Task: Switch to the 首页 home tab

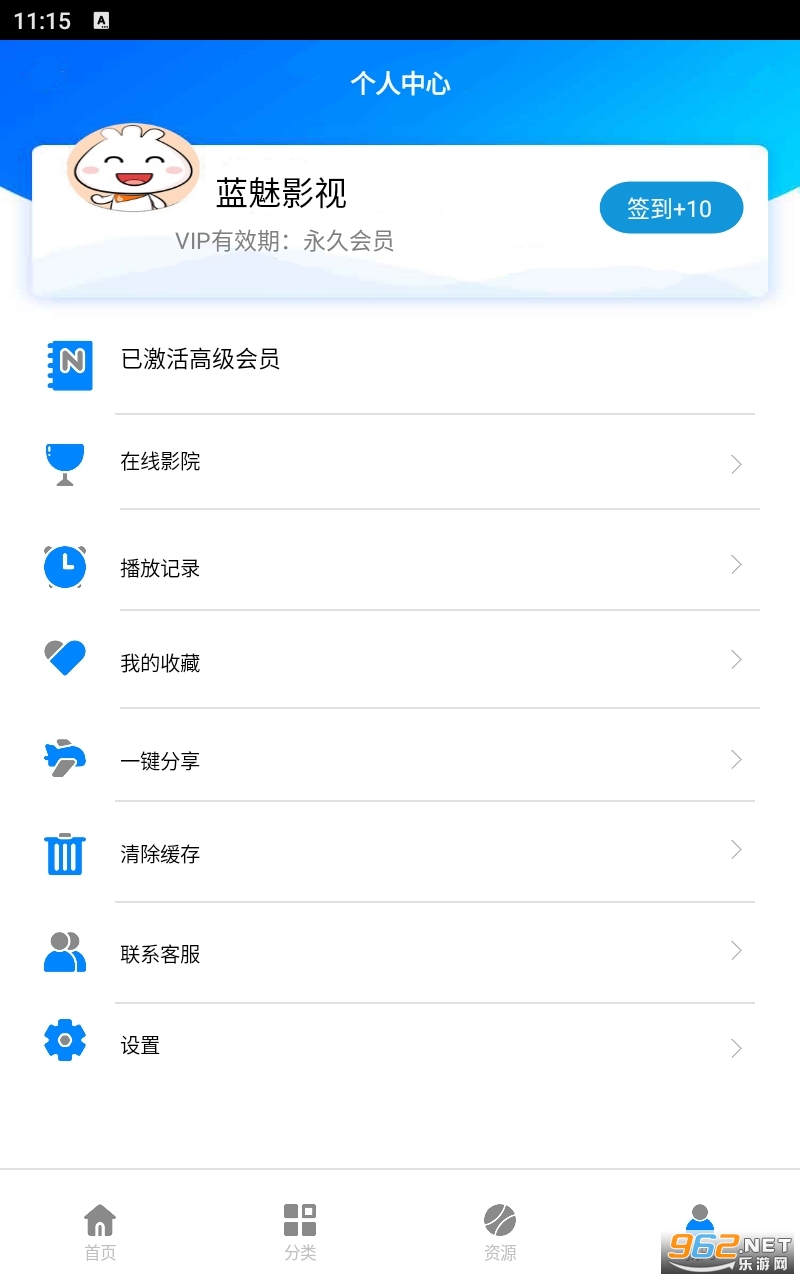Action: (100, 1232)
